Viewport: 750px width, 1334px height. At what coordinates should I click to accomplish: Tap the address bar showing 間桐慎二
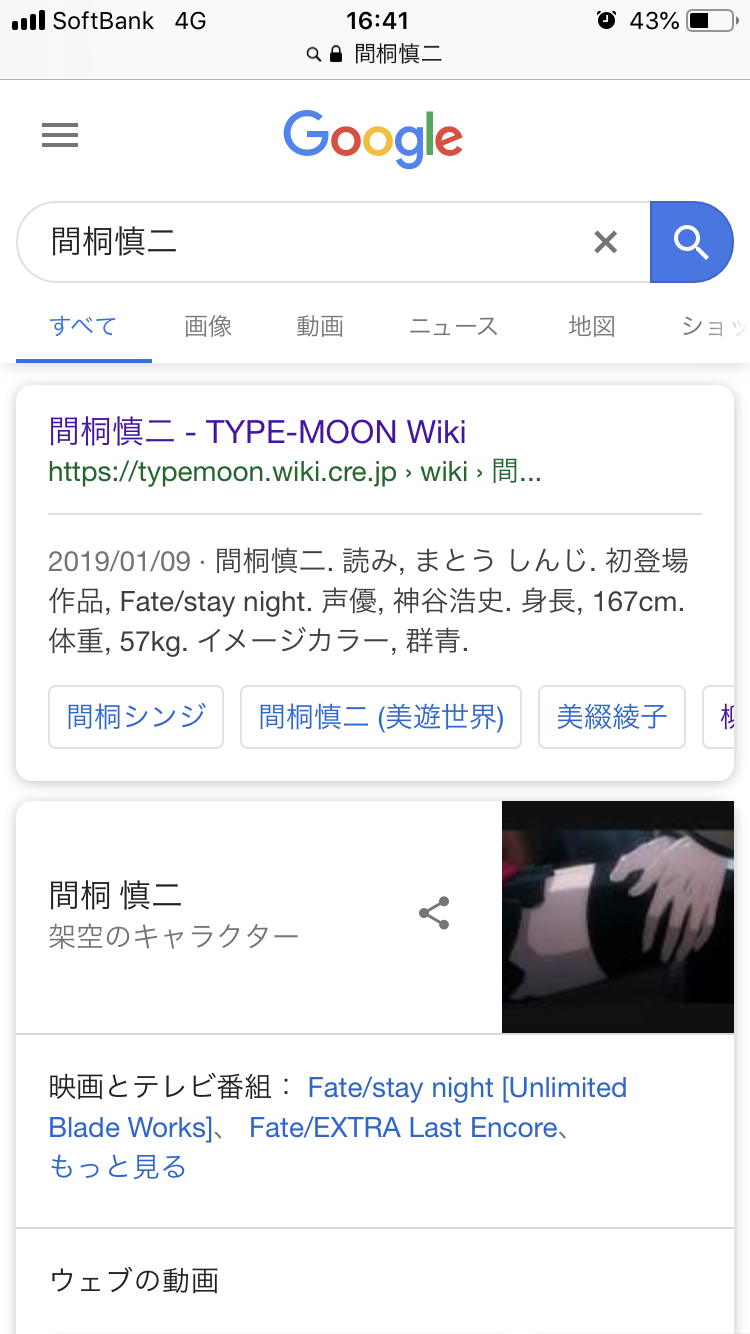(375, 54)
